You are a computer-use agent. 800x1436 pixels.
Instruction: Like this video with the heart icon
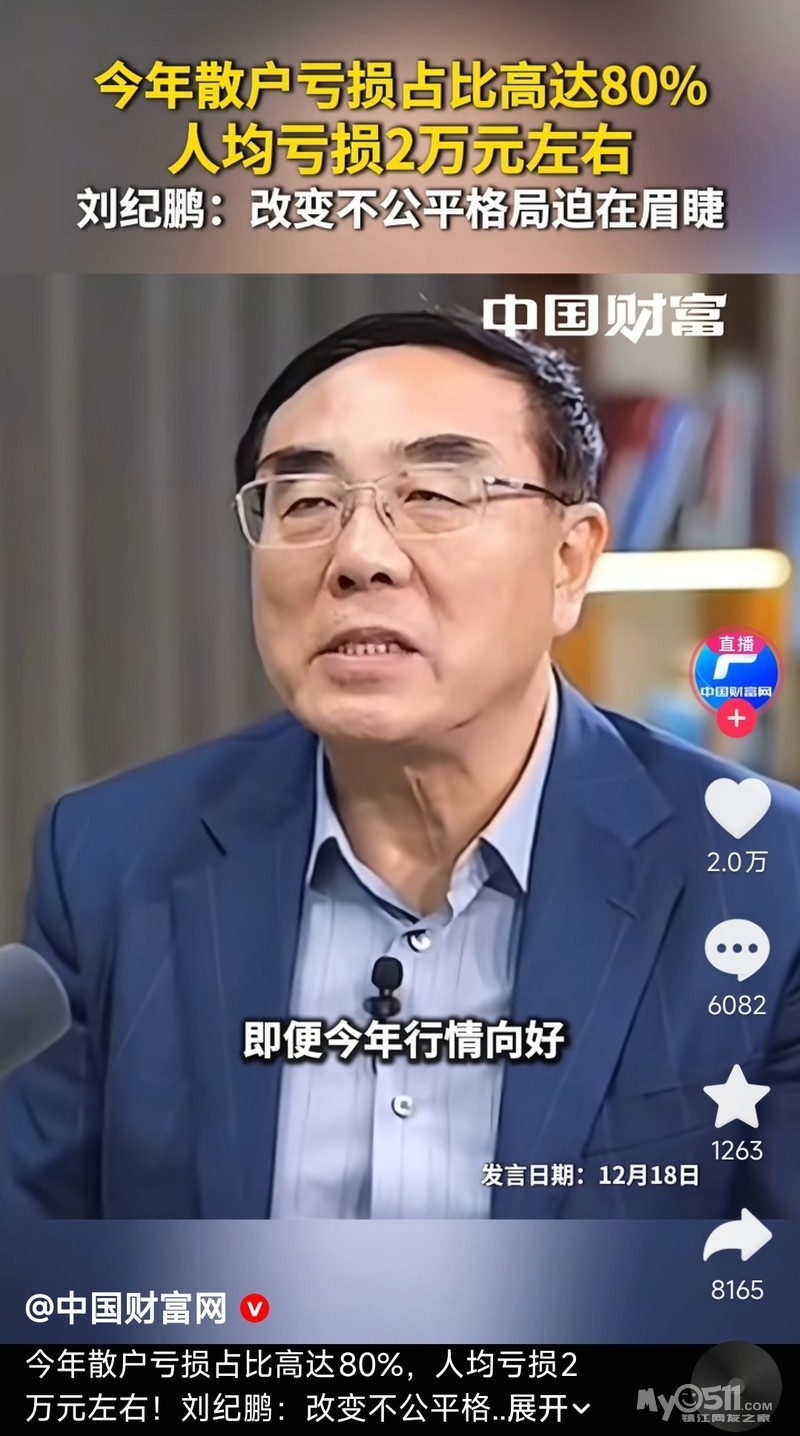pos(737,808)
